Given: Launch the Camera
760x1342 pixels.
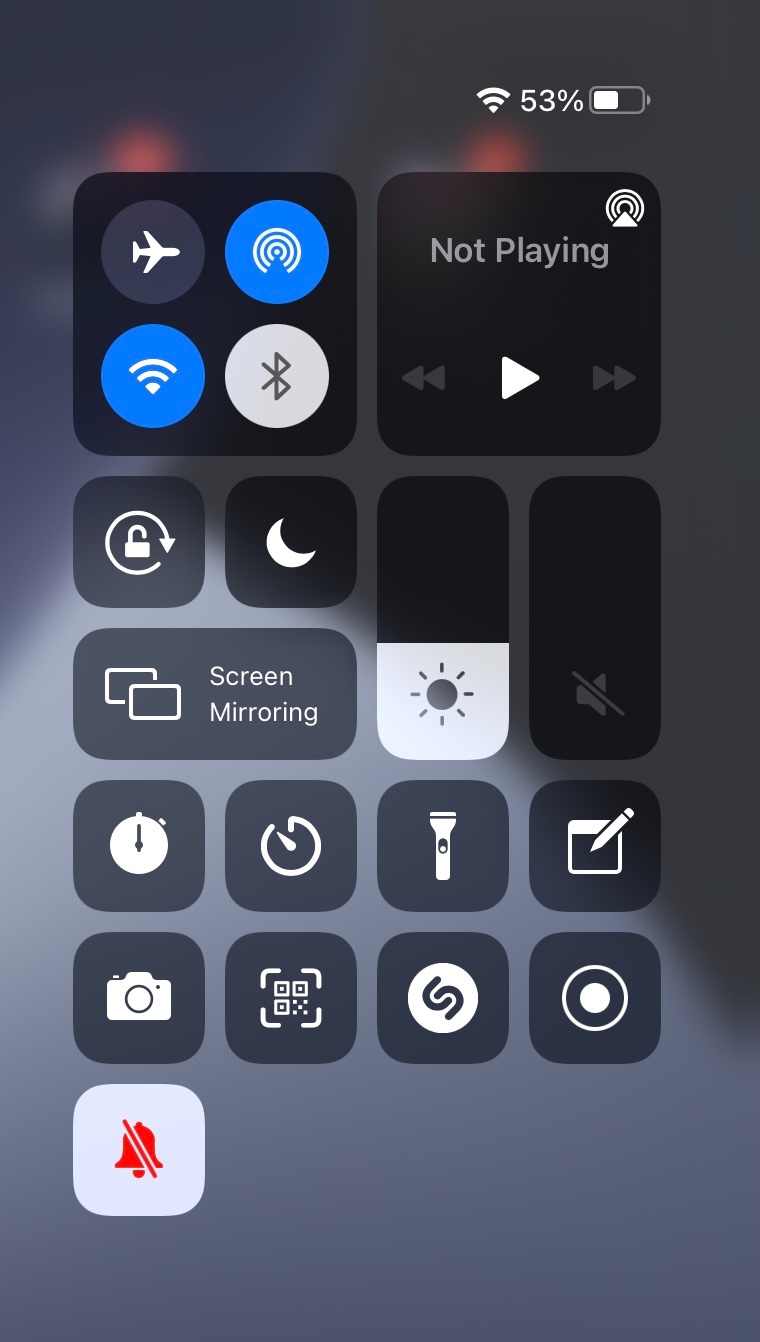Looking at the screenshot, I should [139, 998].
